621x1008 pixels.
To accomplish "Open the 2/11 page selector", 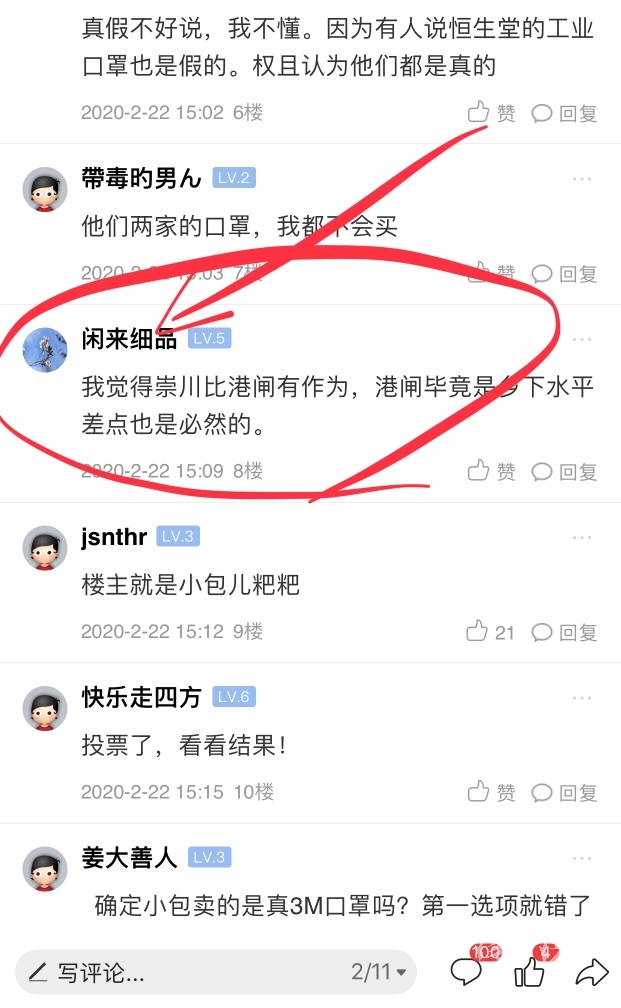I will click(x=379, y=971).
